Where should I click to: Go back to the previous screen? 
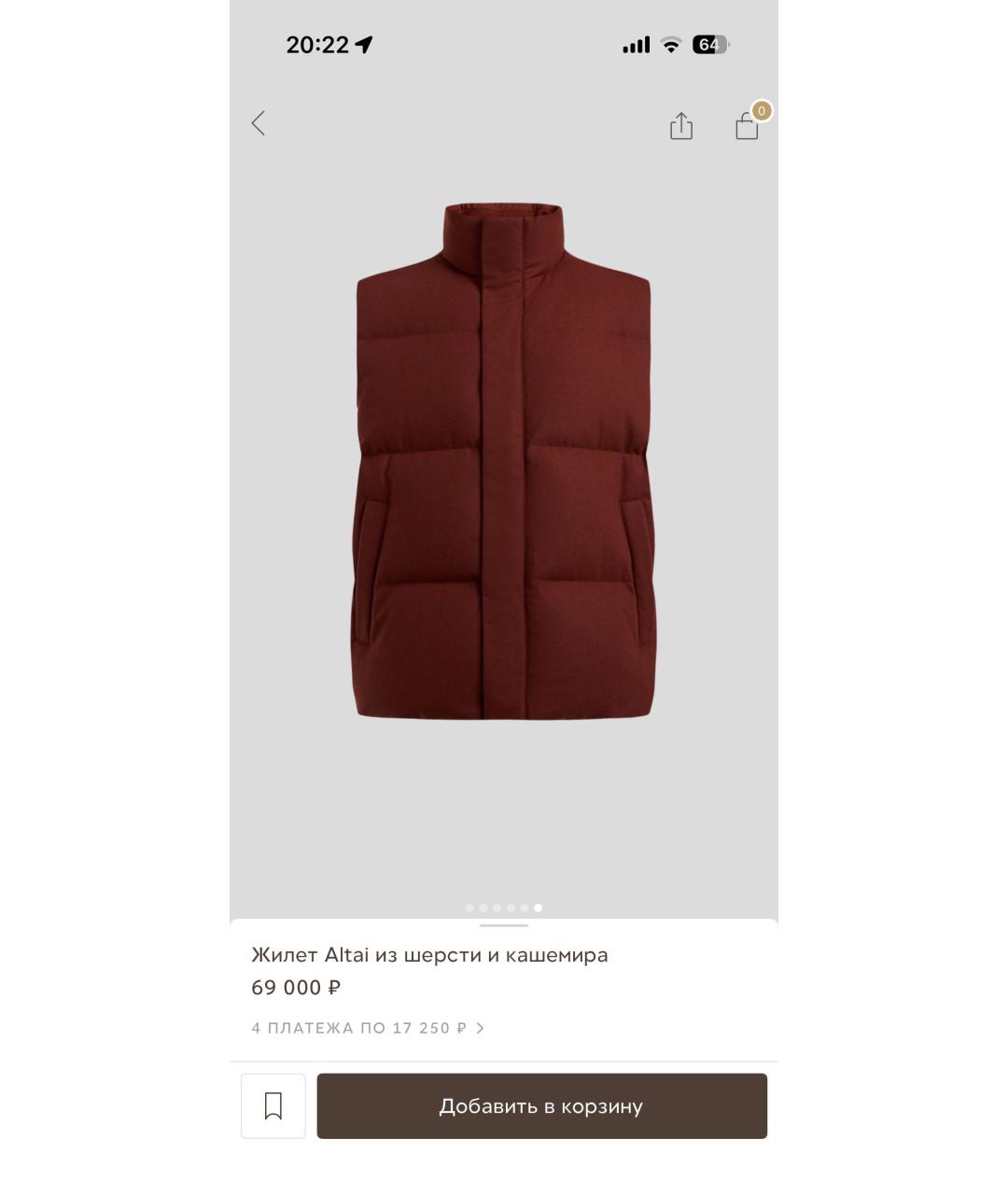pyautogui.click(x=259, y=123)
